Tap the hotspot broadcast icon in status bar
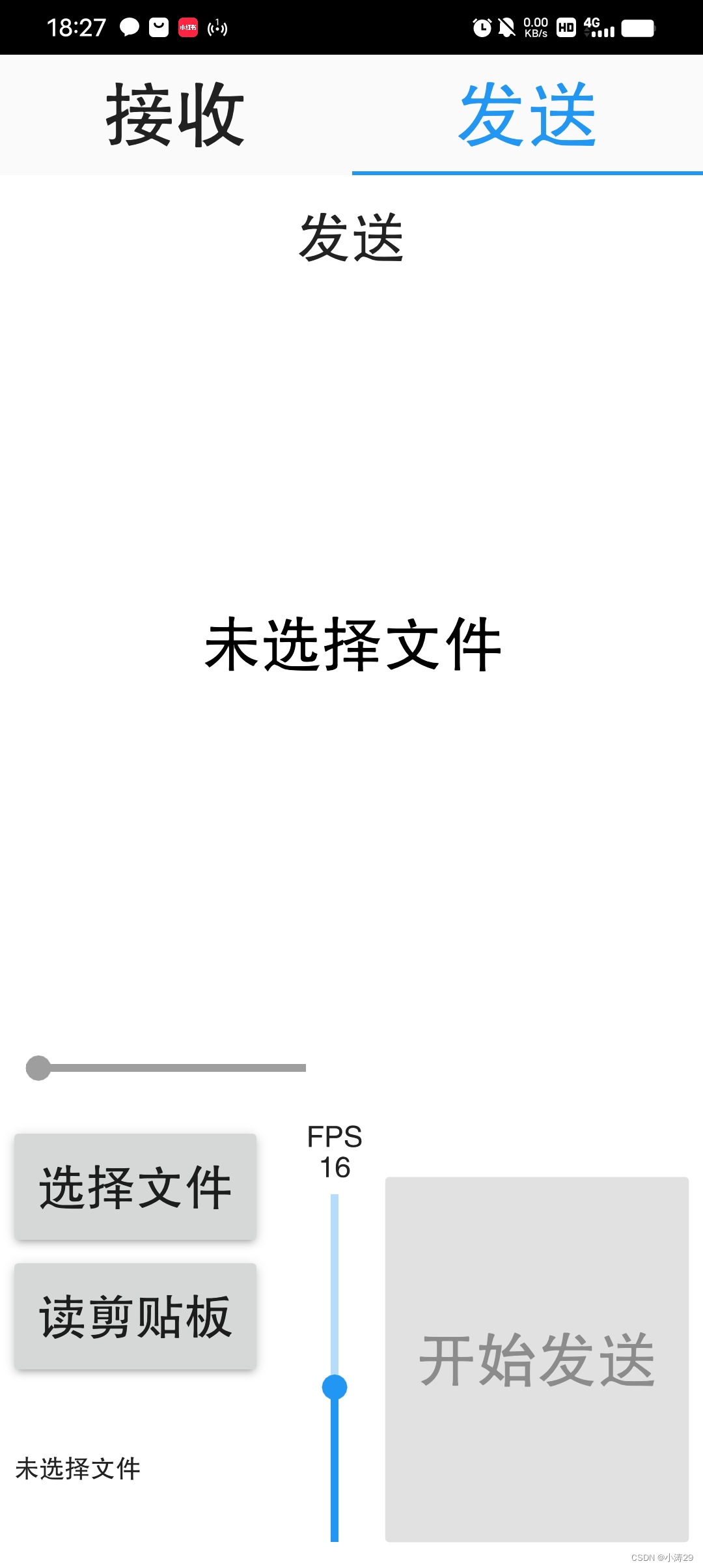The height and width of the screenshot is (1568, 703). pyautogui.click(x=217, y=27)
